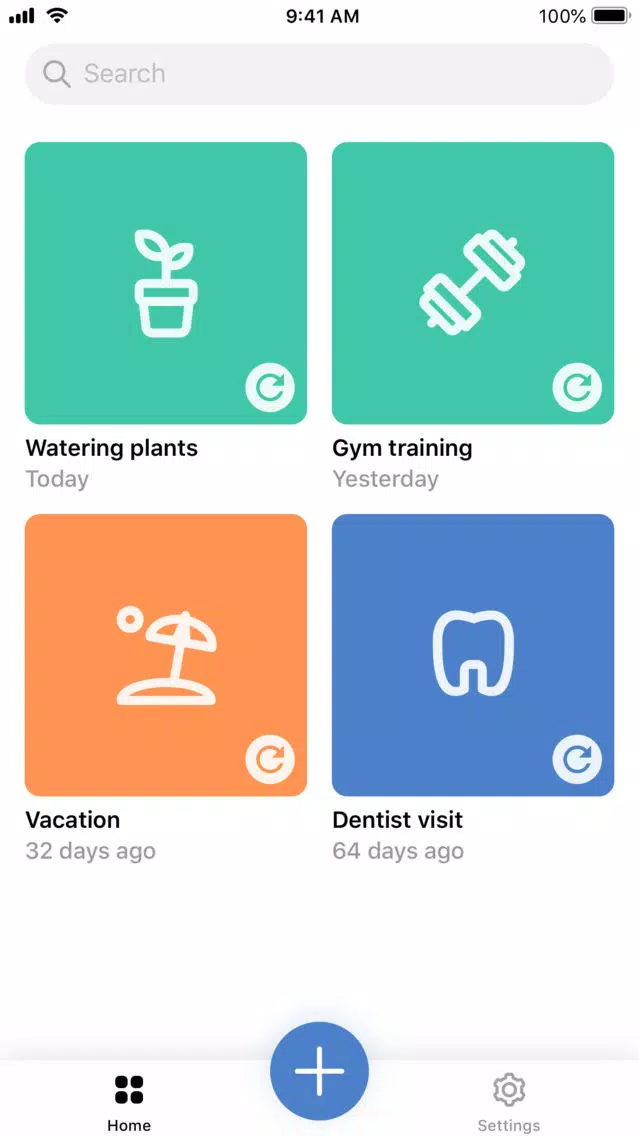639x1136 pixels.
Task: Switch to the Home tab
Action: pos(129,1103)
